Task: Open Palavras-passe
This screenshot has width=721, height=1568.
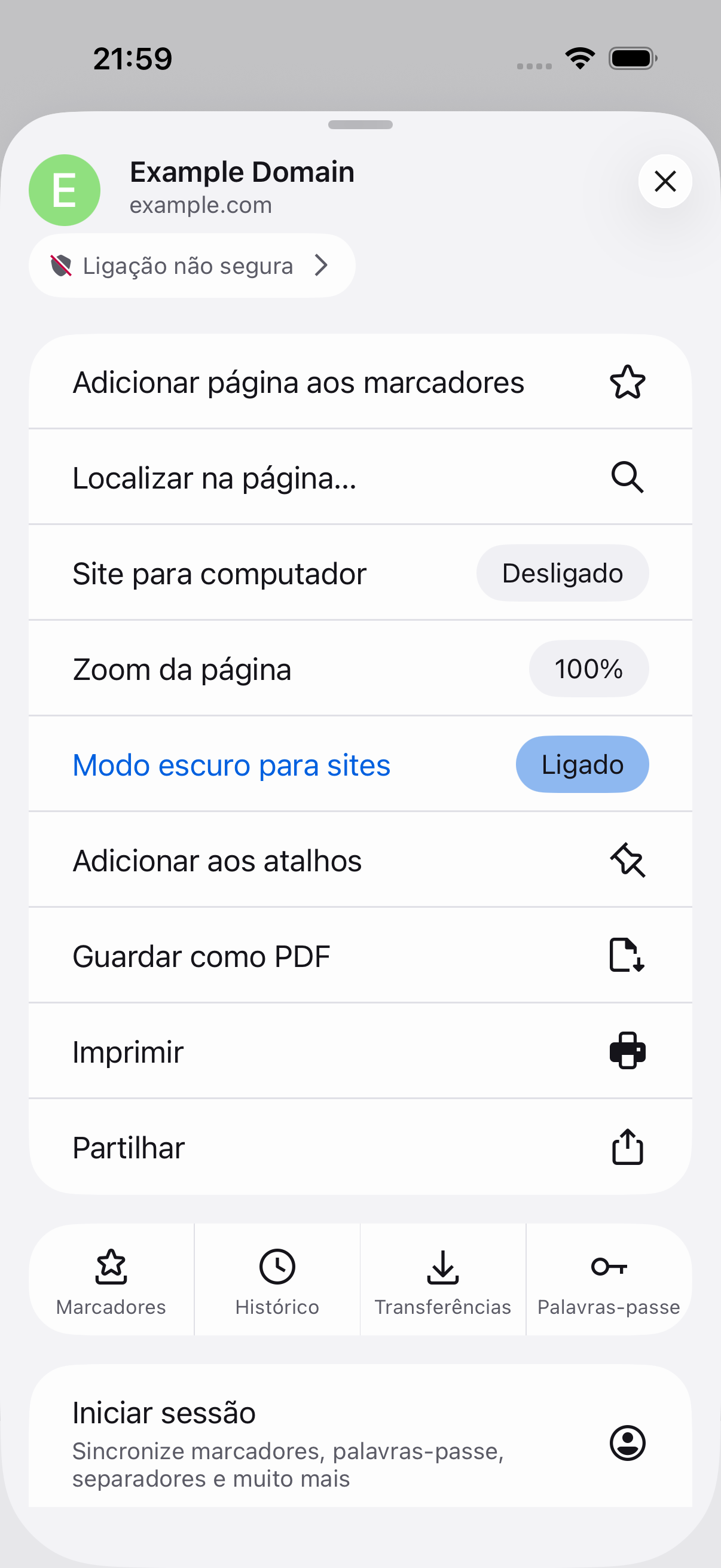Action: (x=609, y=1280)
